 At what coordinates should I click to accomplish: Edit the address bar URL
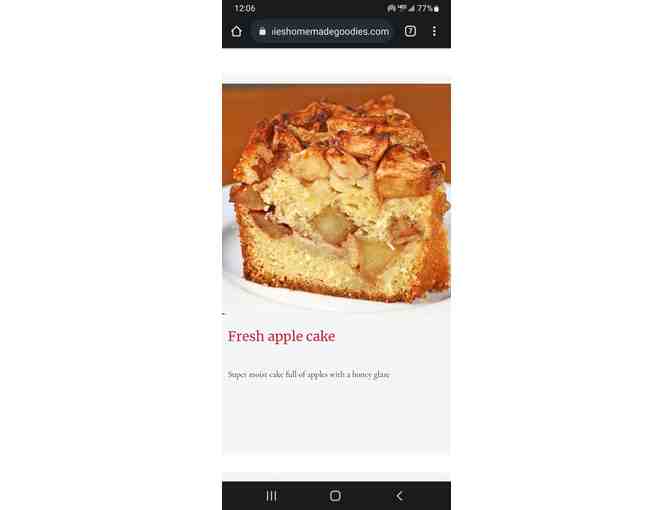(323, 31)
